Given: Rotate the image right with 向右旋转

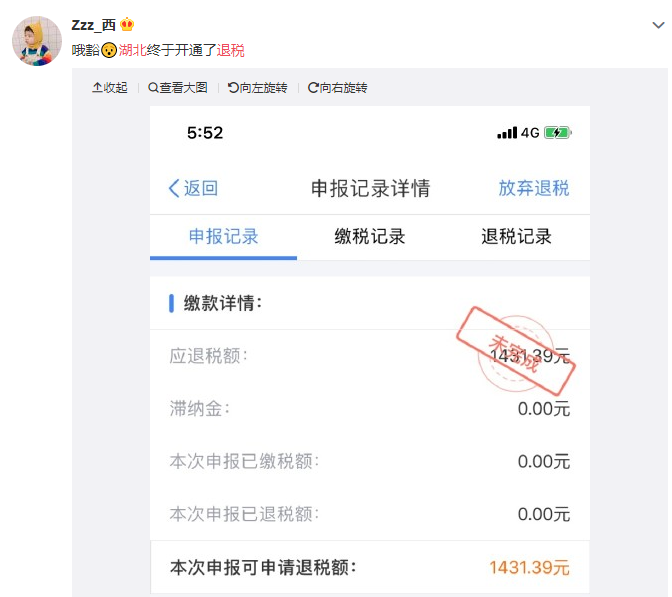Looking at the screenshot, I should point(337,88).
